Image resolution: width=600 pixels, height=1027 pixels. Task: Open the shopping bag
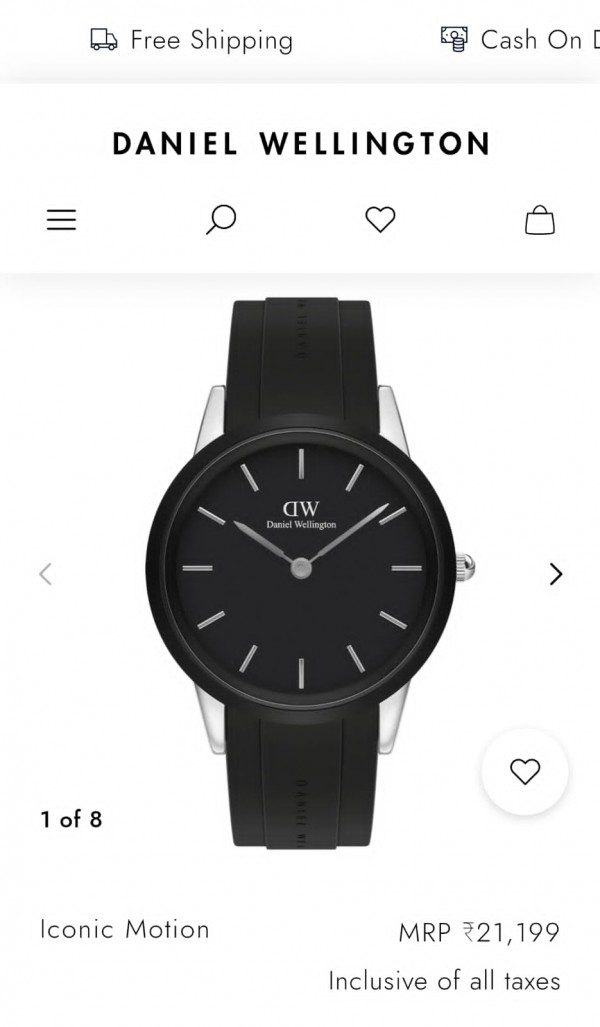(540, 220)
